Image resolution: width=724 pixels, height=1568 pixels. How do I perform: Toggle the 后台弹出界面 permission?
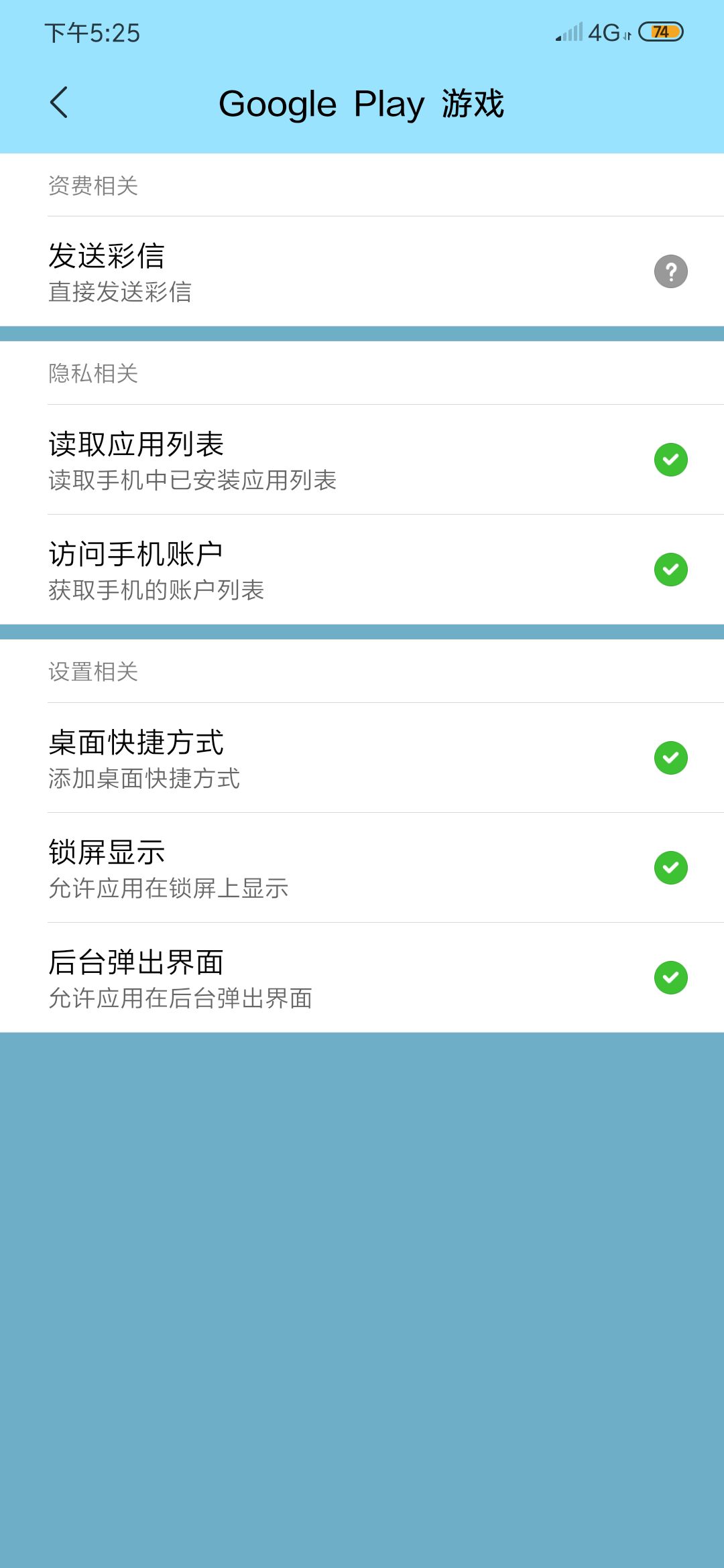(x=670, y=978)
